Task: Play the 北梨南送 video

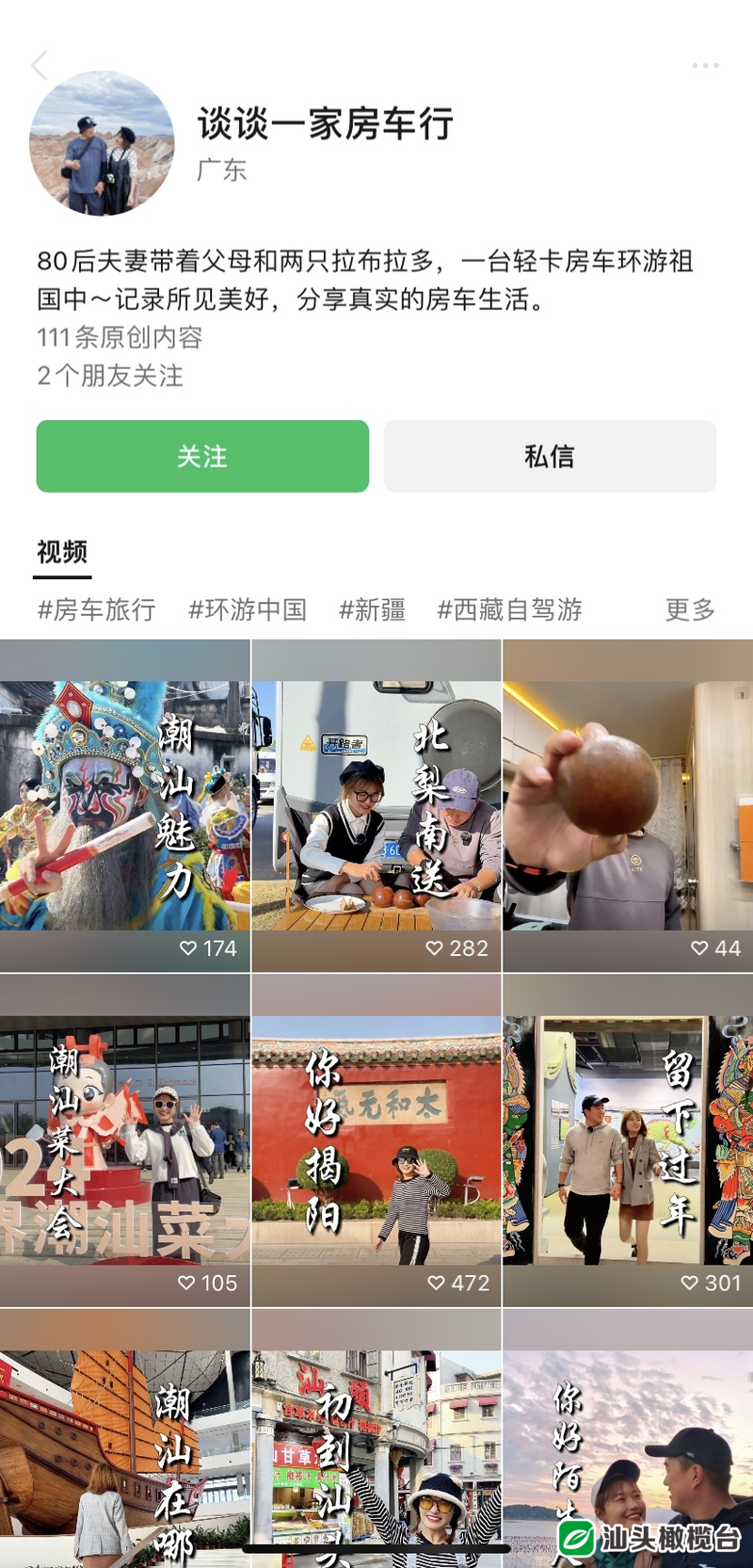Action: pos(376,805)
